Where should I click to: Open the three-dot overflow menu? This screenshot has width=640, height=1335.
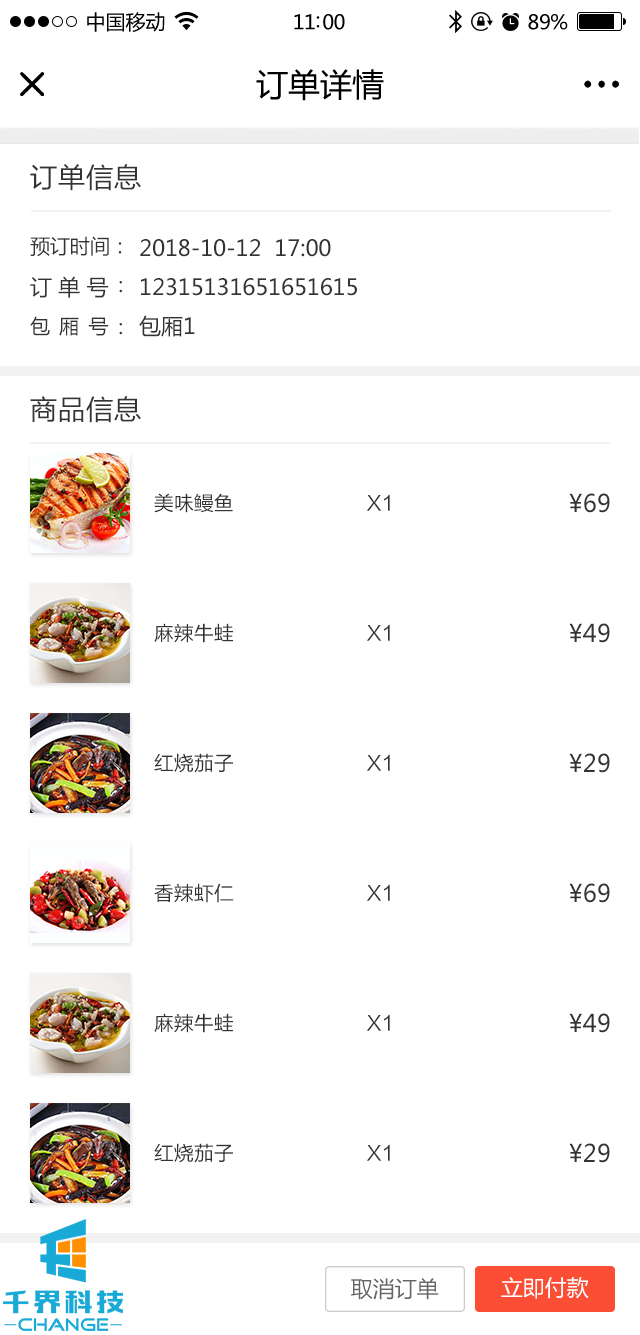pyautogui.click(x=601, y=85)
